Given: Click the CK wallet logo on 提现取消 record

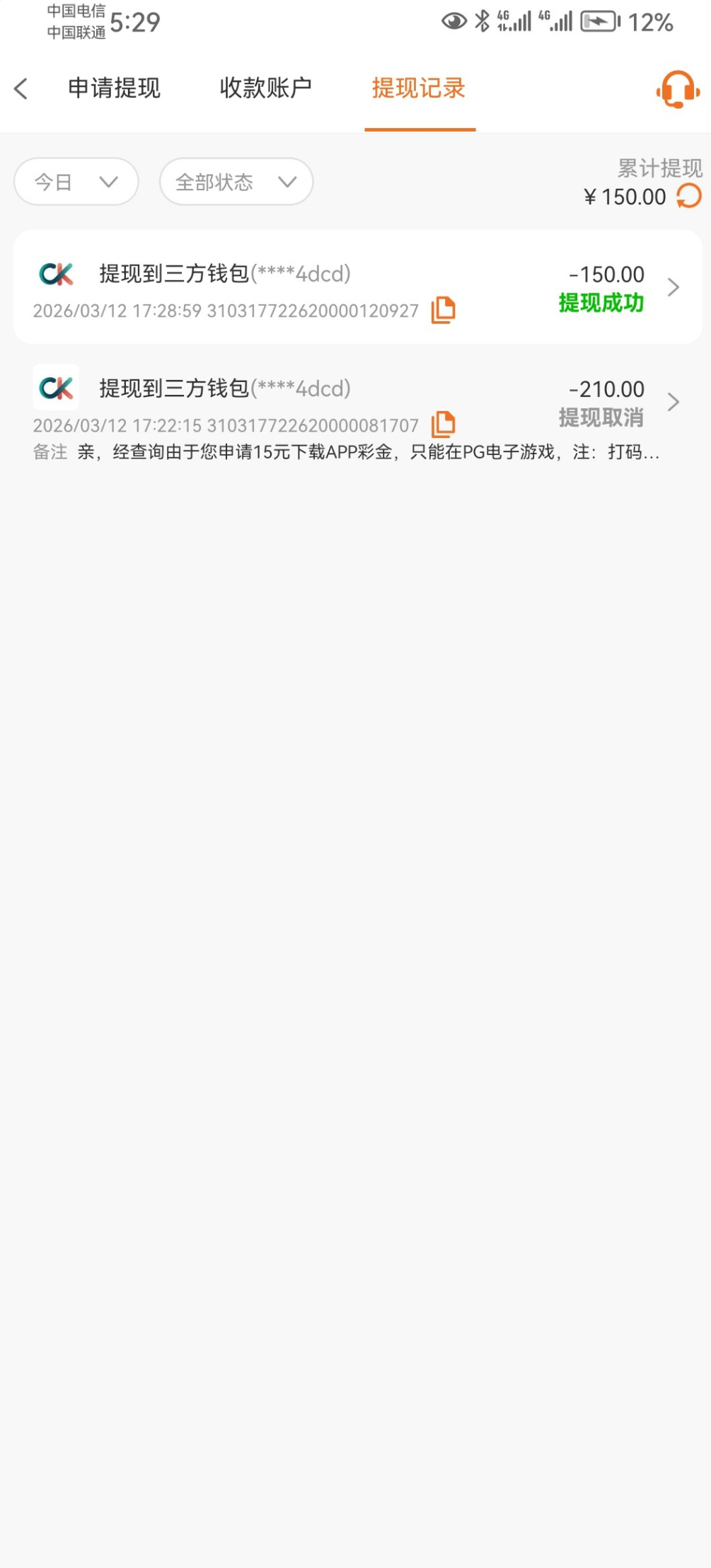Looking at the screenshot, I should click(56, 388).
